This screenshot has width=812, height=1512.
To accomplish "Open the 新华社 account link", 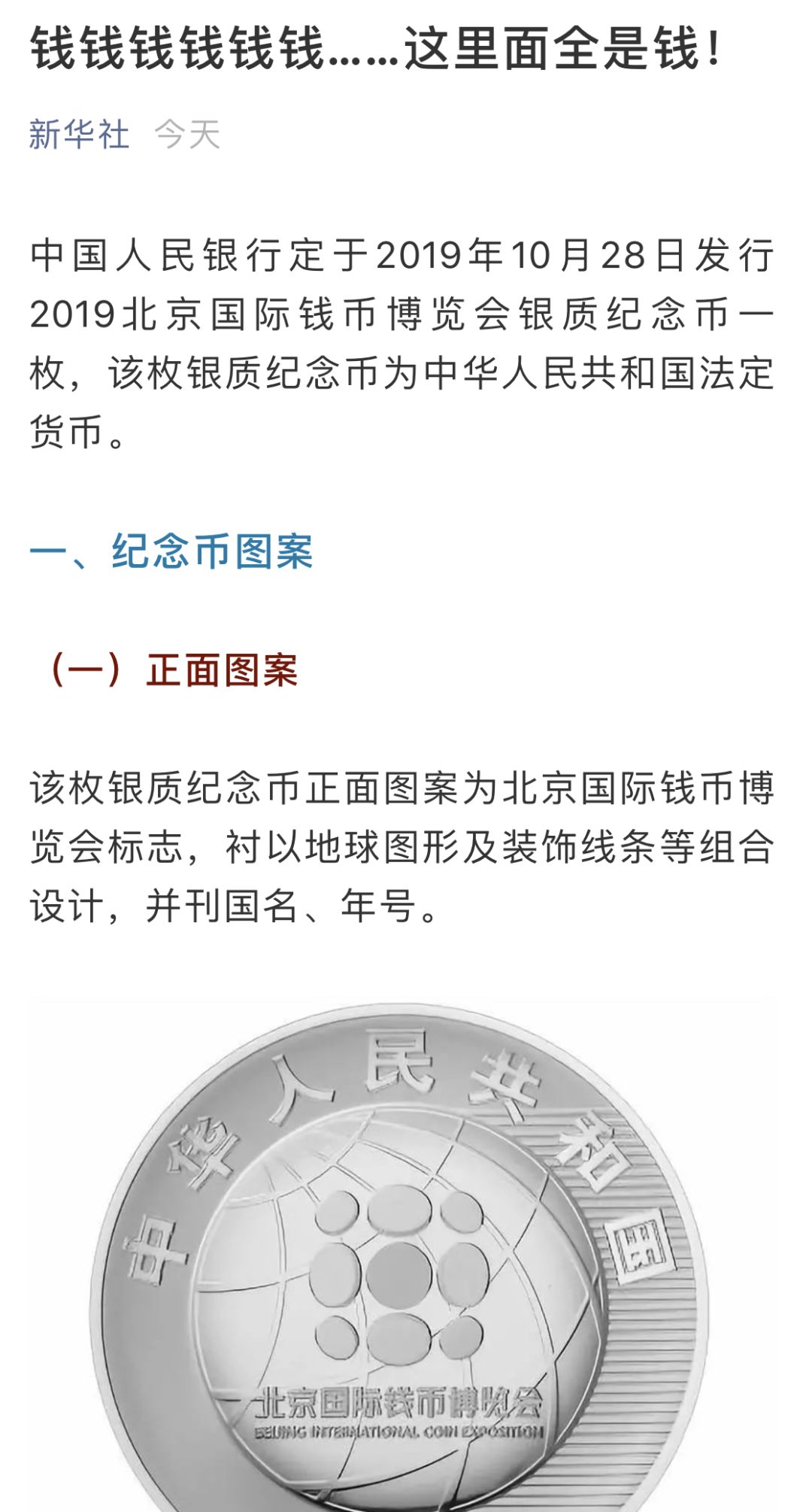I will point(79,135).
